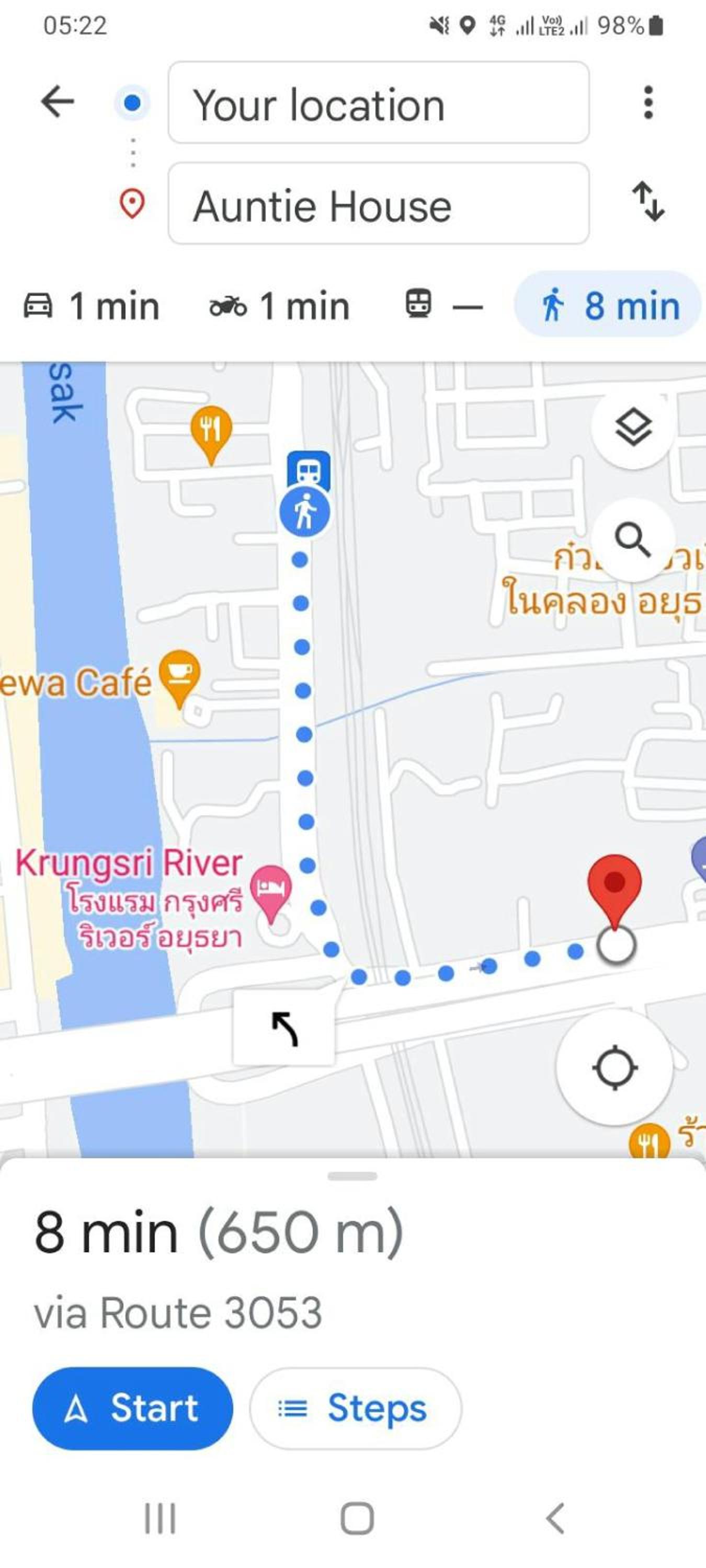Go back using the top arrow
Screen dimensions: 706x1568
click(x=57, y=101)
